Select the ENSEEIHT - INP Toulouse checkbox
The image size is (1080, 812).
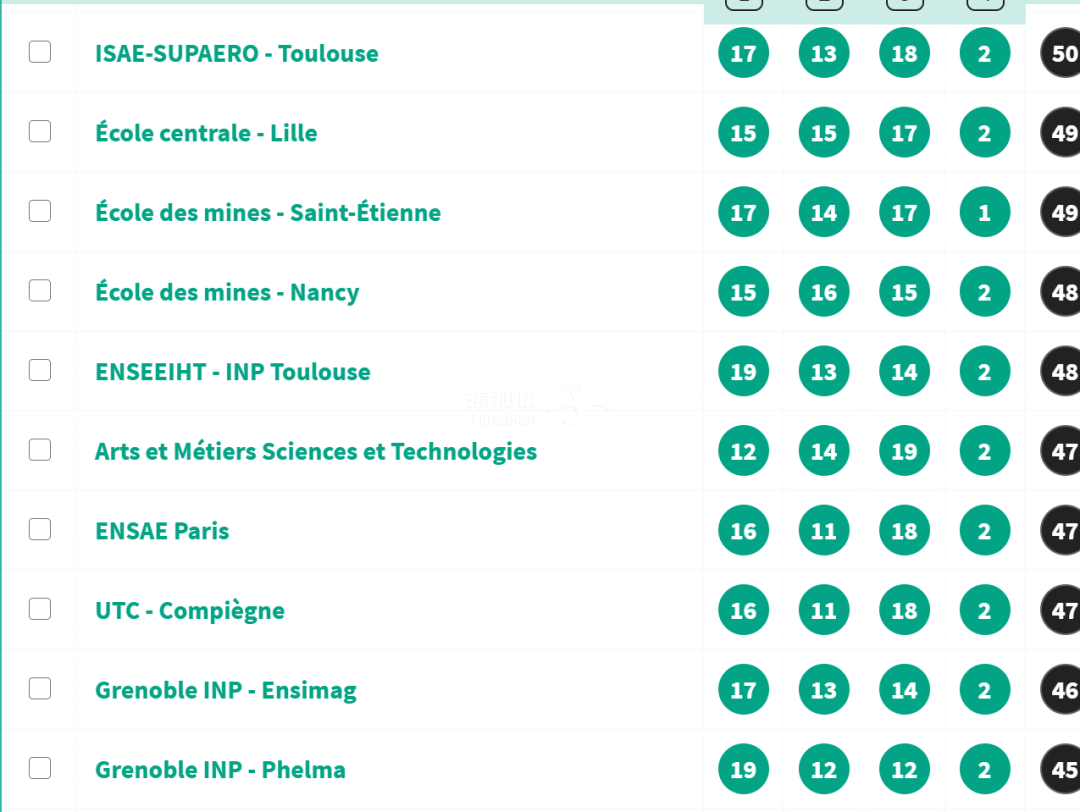pos(40,370)
